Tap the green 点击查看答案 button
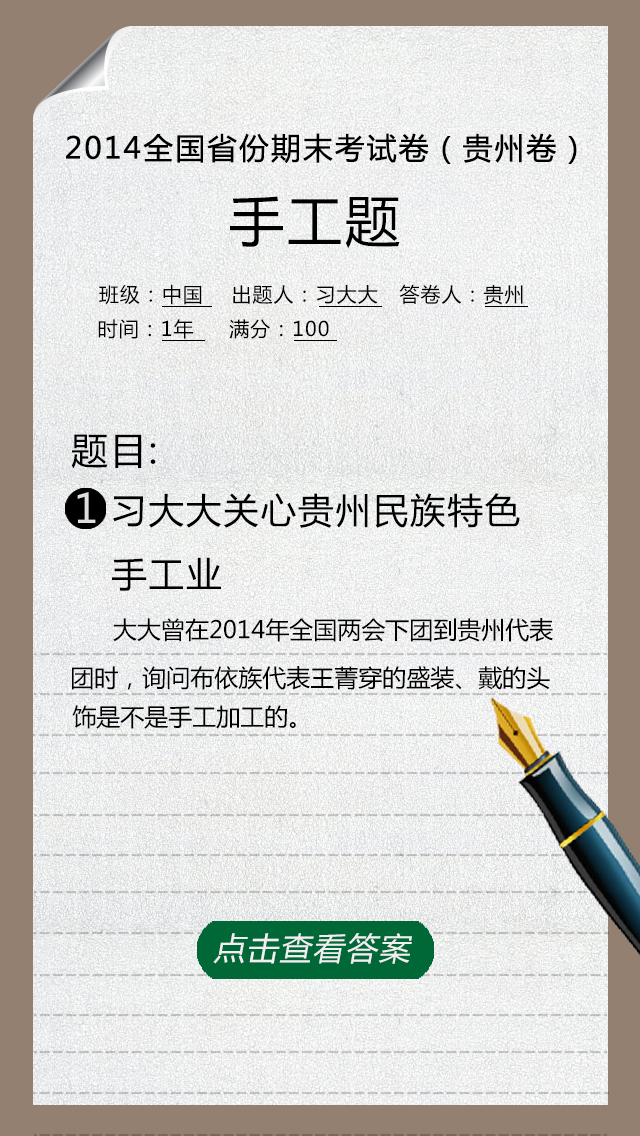The image size is (640, 1136). coord(315,950)
